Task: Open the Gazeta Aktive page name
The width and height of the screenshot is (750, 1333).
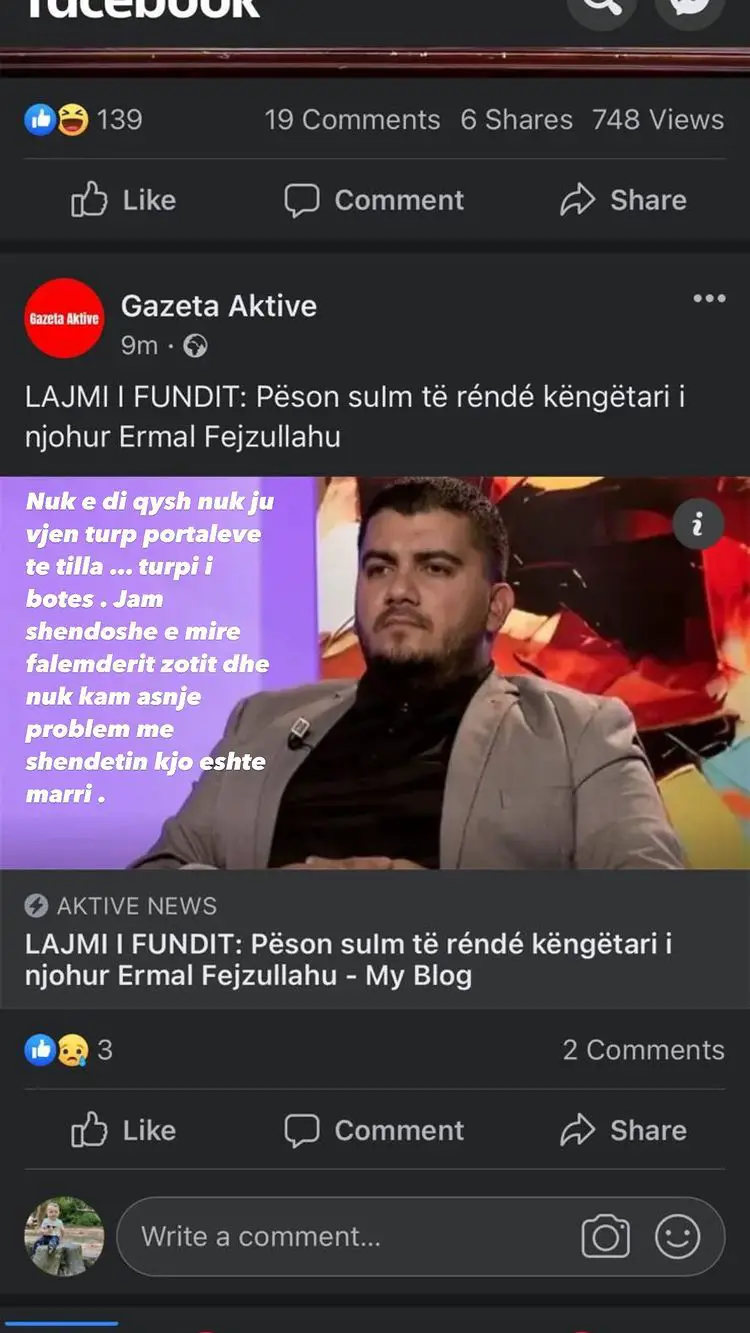Action: click(x=219, y=306)
